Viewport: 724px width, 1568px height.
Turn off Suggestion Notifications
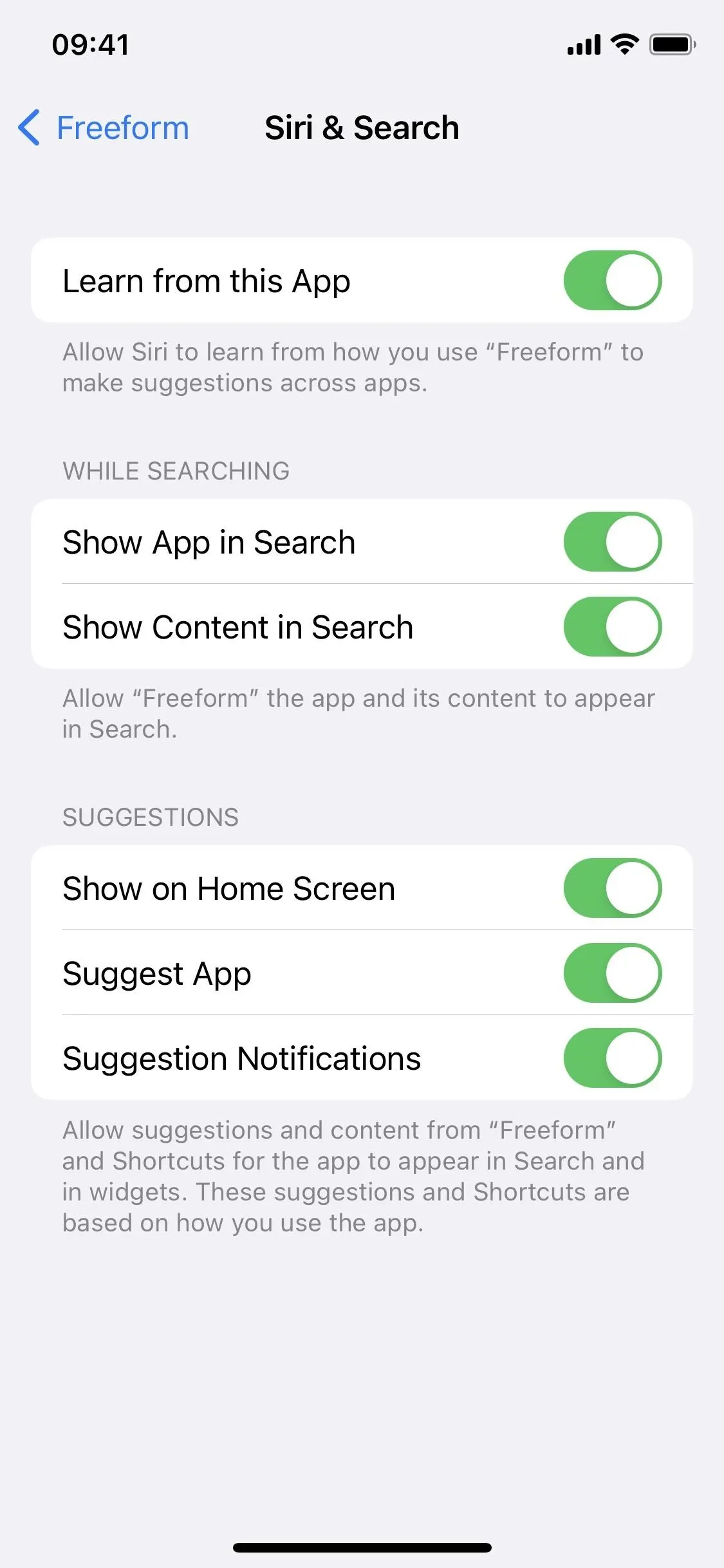[x=613, y=1058]
